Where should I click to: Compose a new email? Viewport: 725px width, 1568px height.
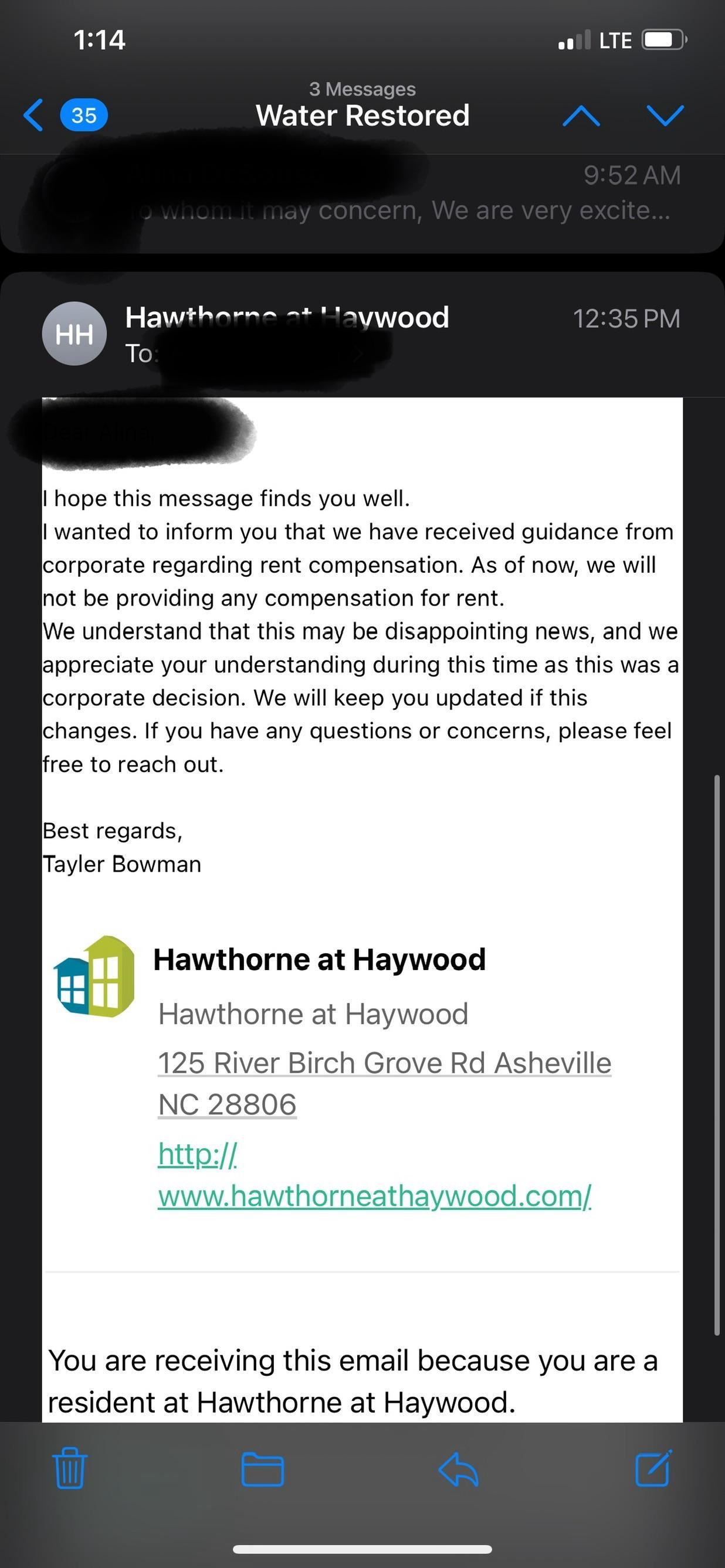653,1468
